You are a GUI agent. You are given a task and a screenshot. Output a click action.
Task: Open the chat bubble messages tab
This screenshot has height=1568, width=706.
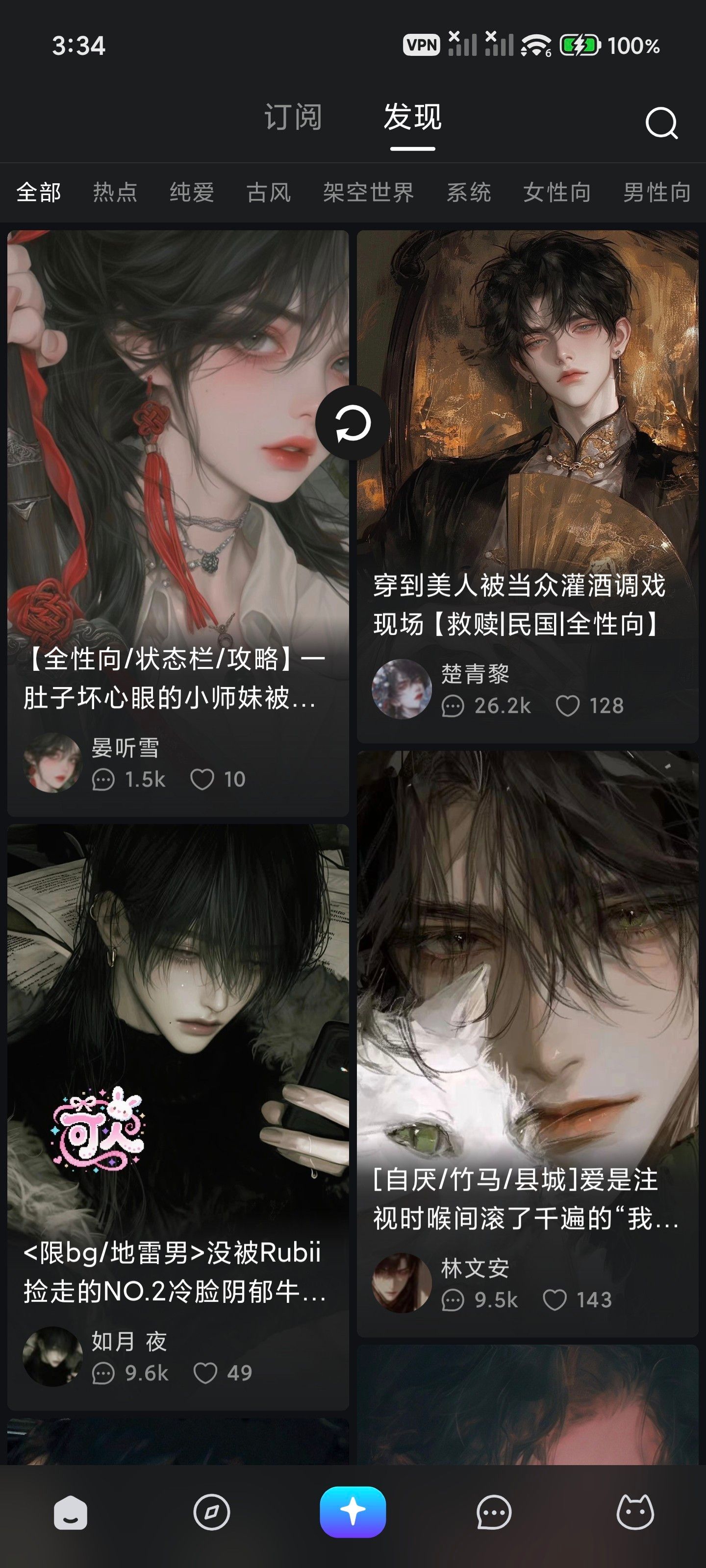494,1512
